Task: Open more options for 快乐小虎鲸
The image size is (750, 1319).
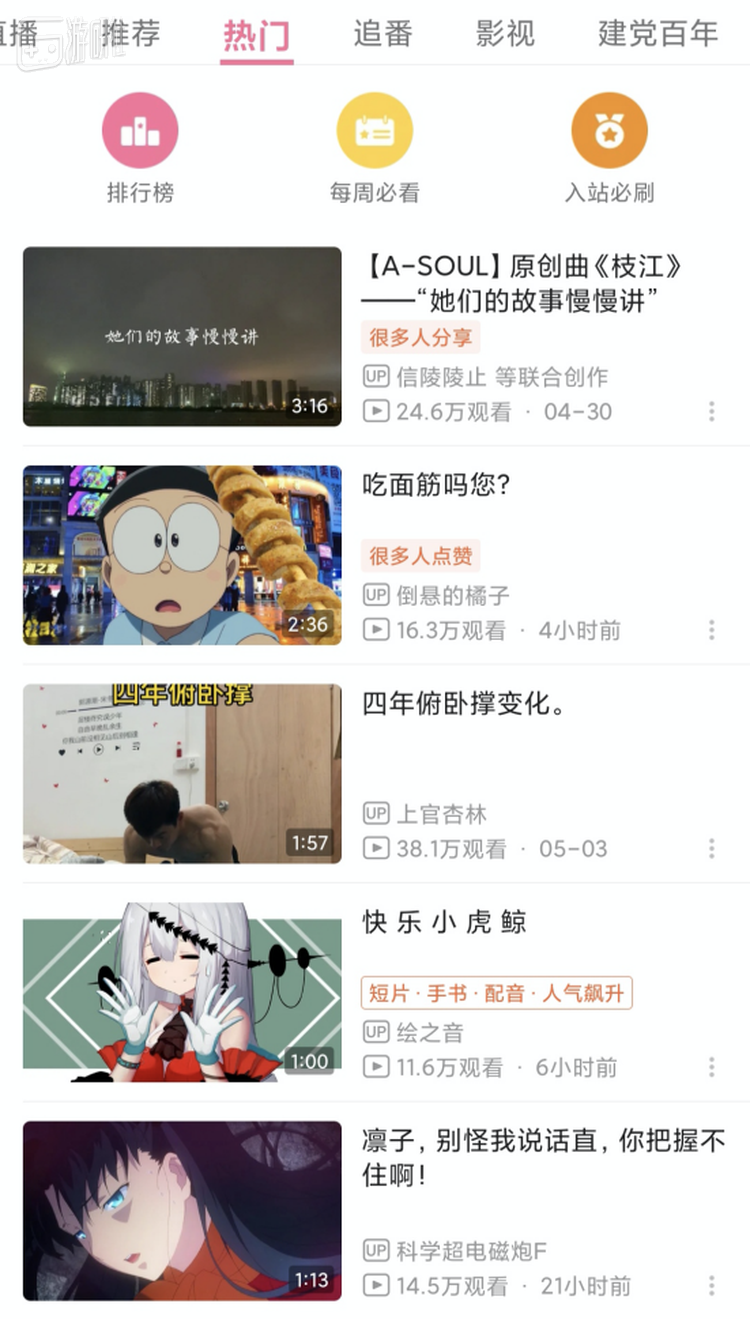Action: point(712,1068)
